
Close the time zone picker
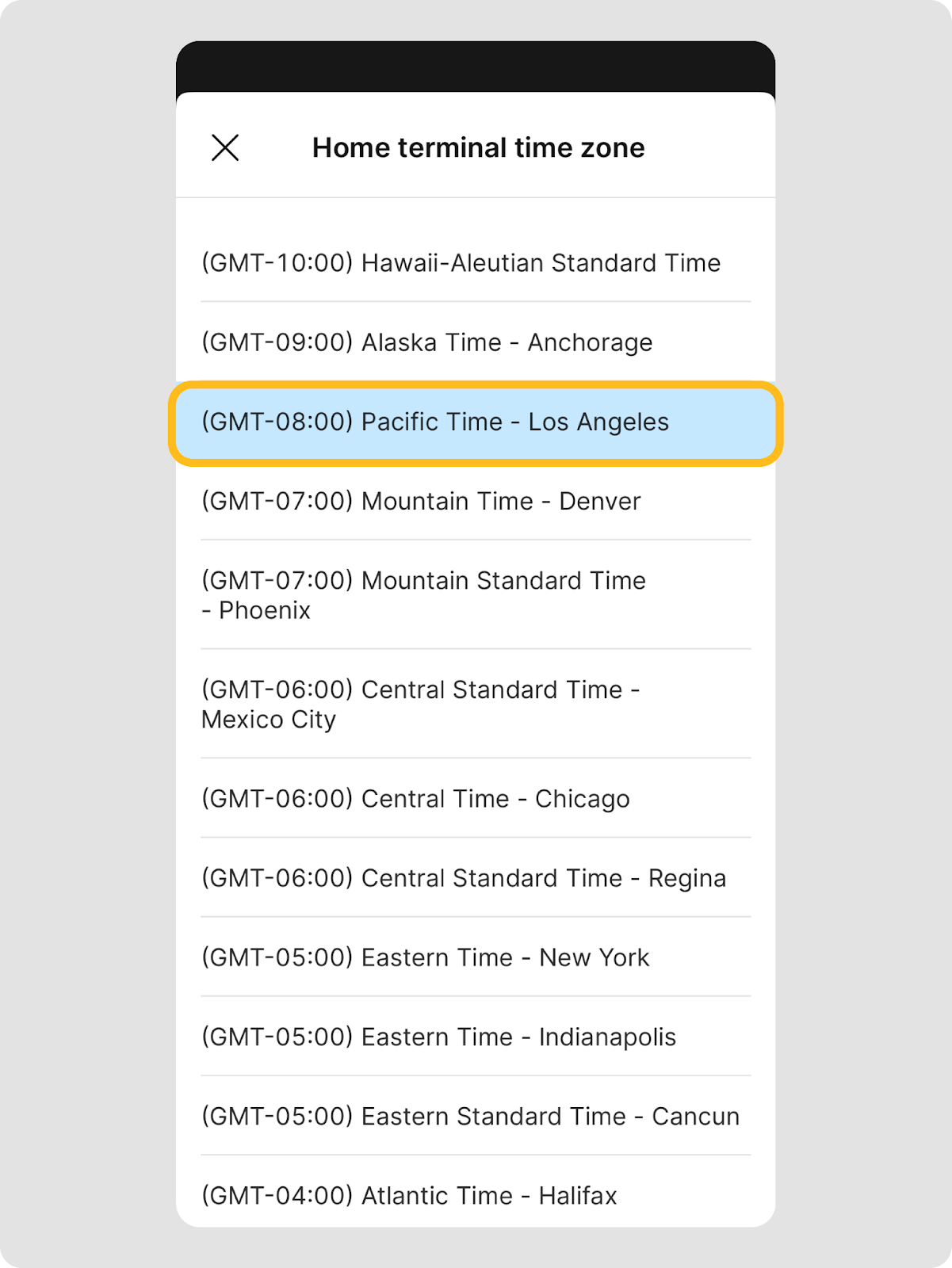[225, 147]
